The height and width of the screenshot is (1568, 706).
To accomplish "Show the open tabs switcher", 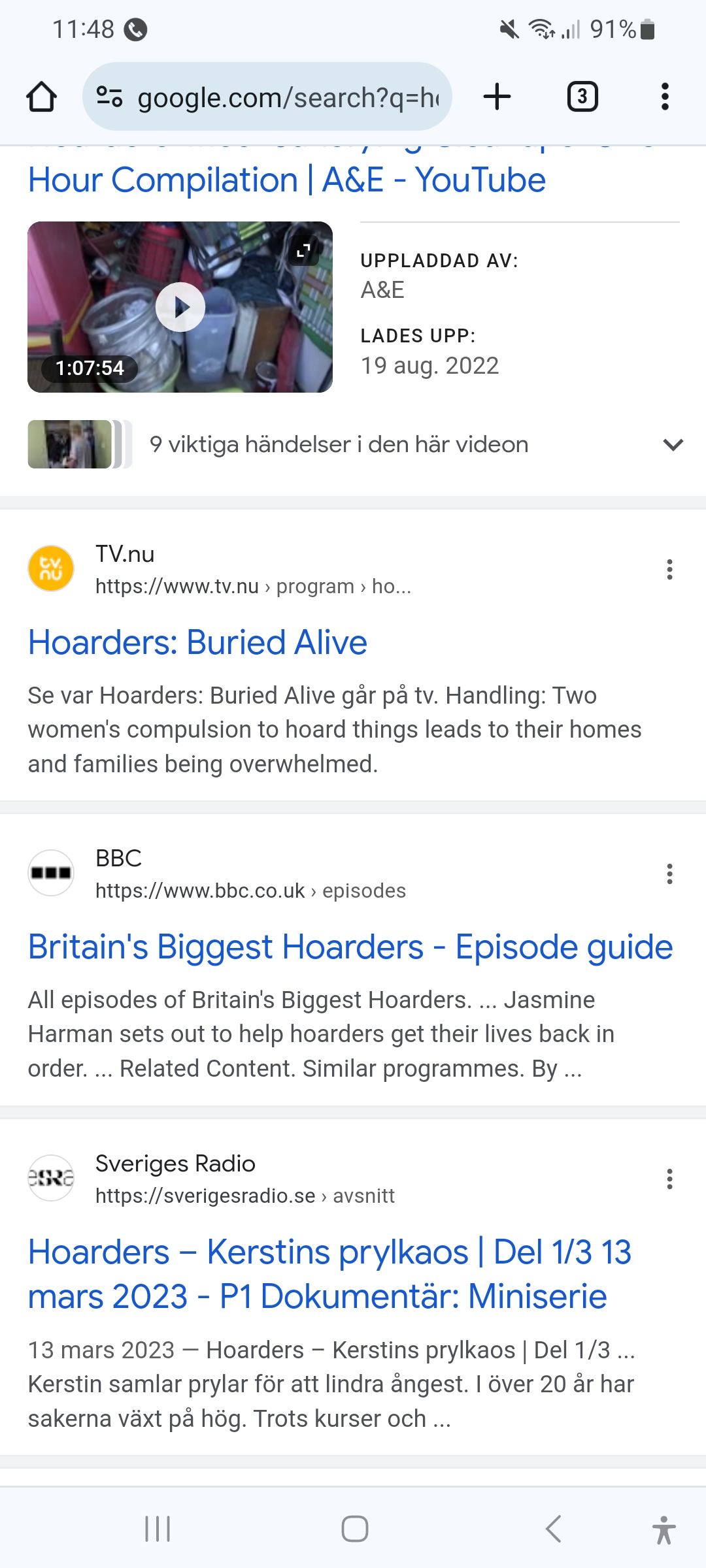I will pos(582,97).
